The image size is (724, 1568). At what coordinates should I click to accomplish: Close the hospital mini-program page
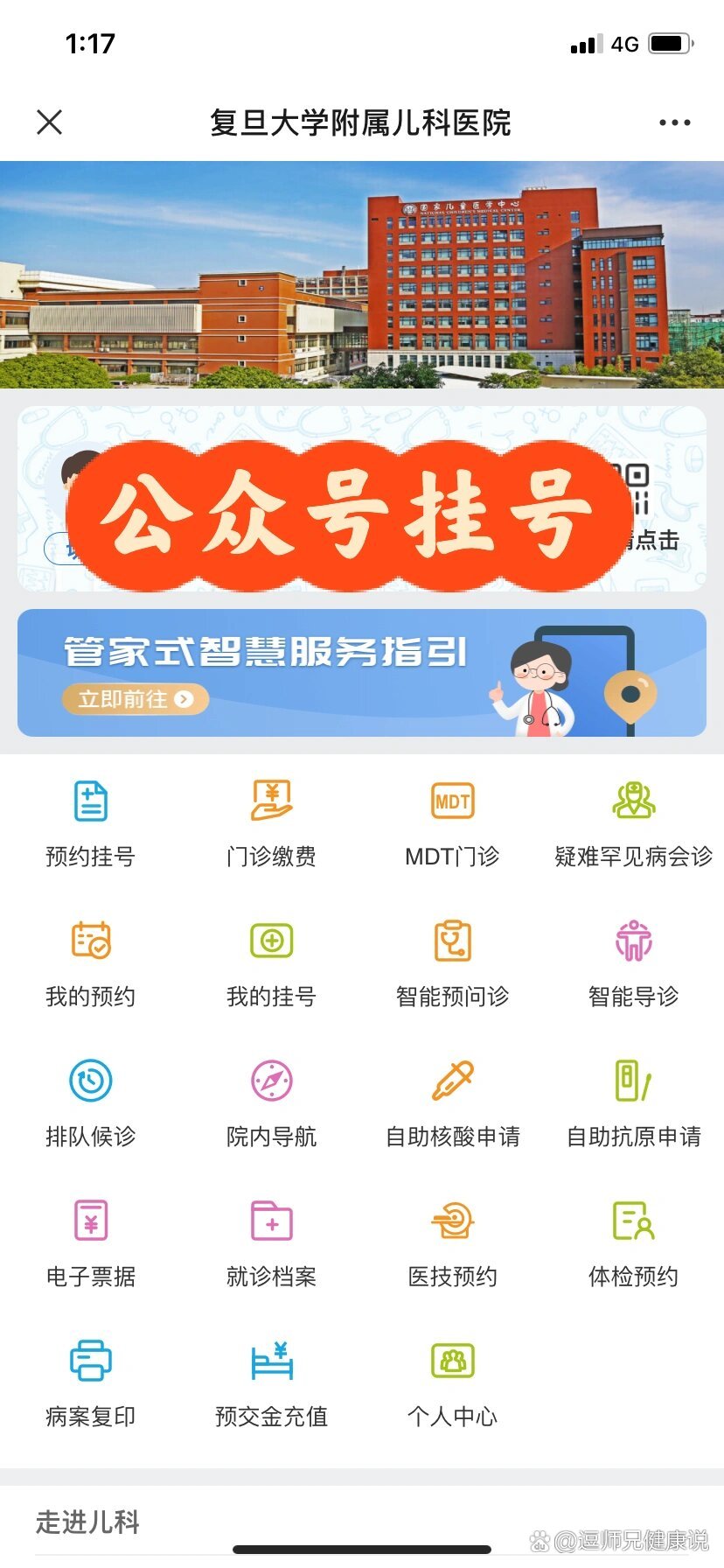(x=50, y=122)
